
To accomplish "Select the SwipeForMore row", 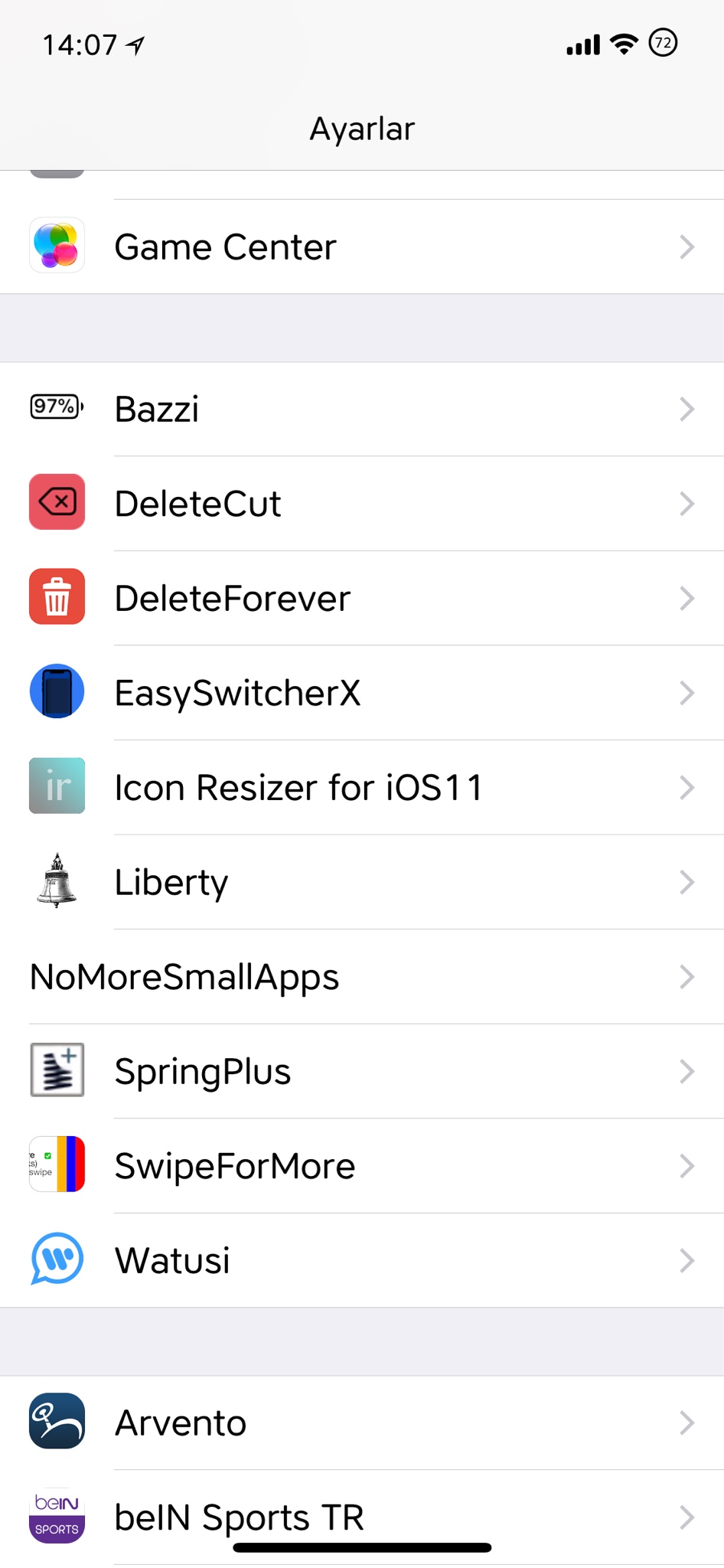I will pyautogui.click(x=362, y=1166).
